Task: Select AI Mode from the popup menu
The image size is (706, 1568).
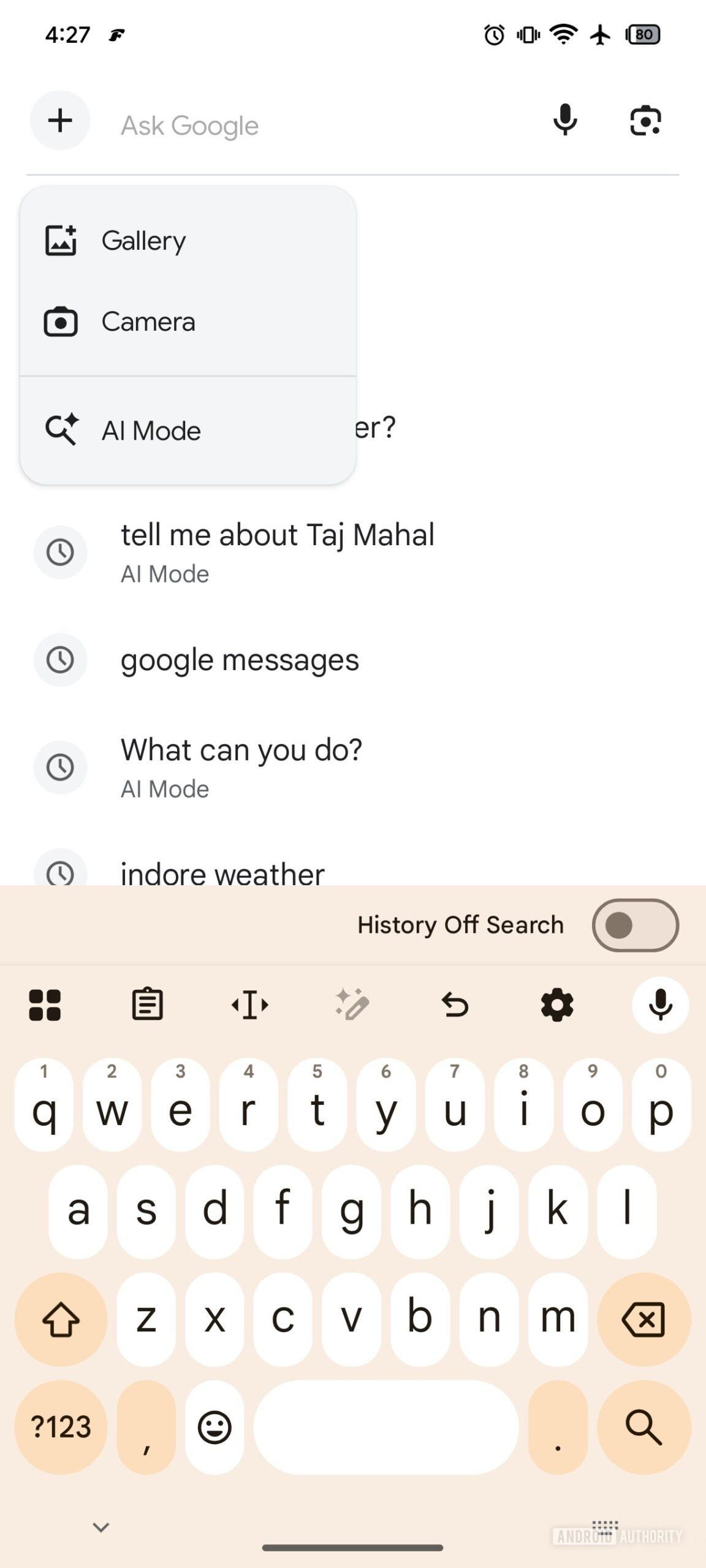Action: [x=151, y=431]
